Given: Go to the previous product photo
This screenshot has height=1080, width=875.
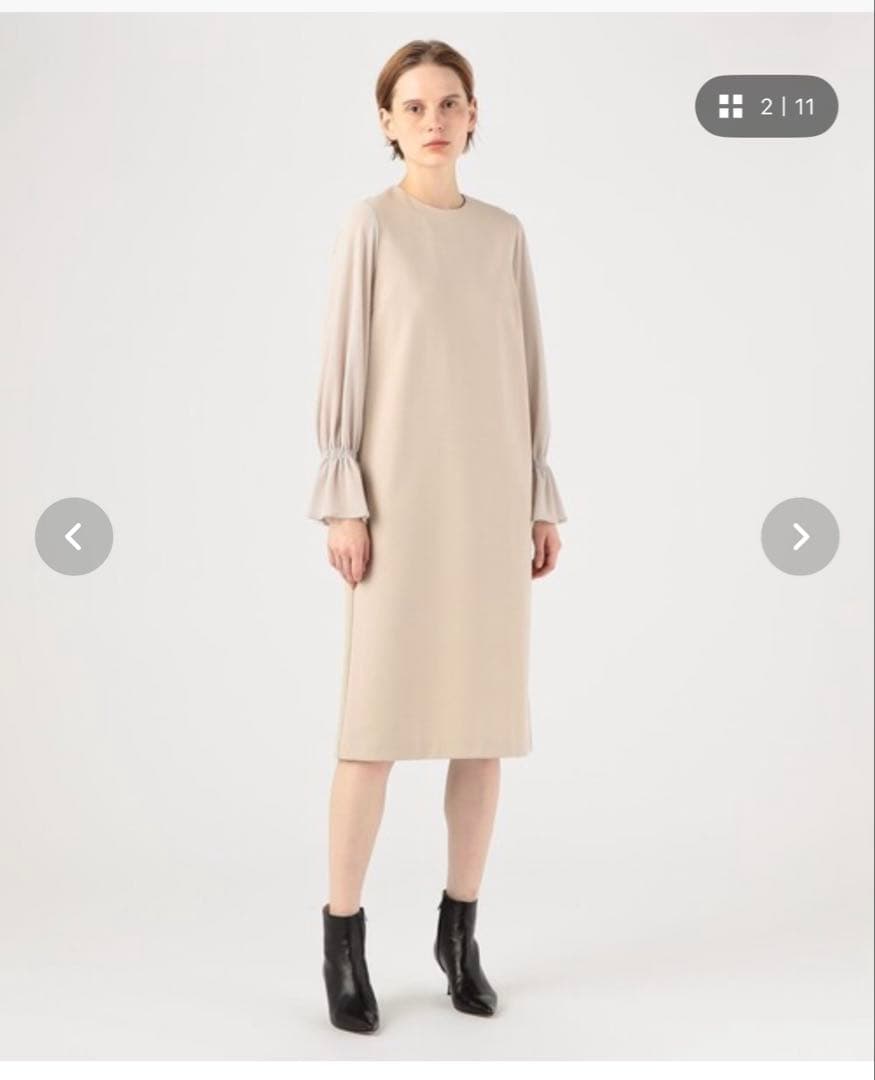Looking at the screenshot, I should coord(74,537).
